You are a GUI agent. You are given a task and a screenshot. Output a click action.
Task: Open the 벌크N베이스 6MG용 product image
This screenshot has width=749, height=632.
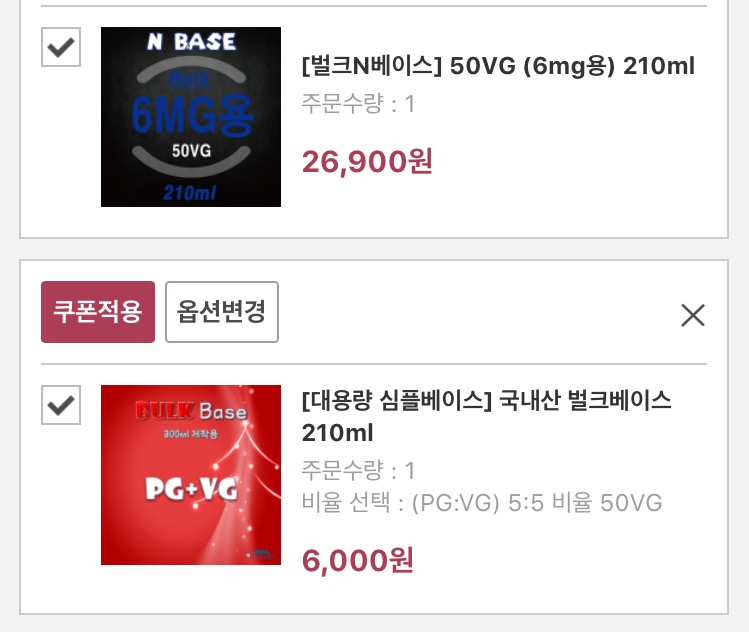tap(190, 117)
